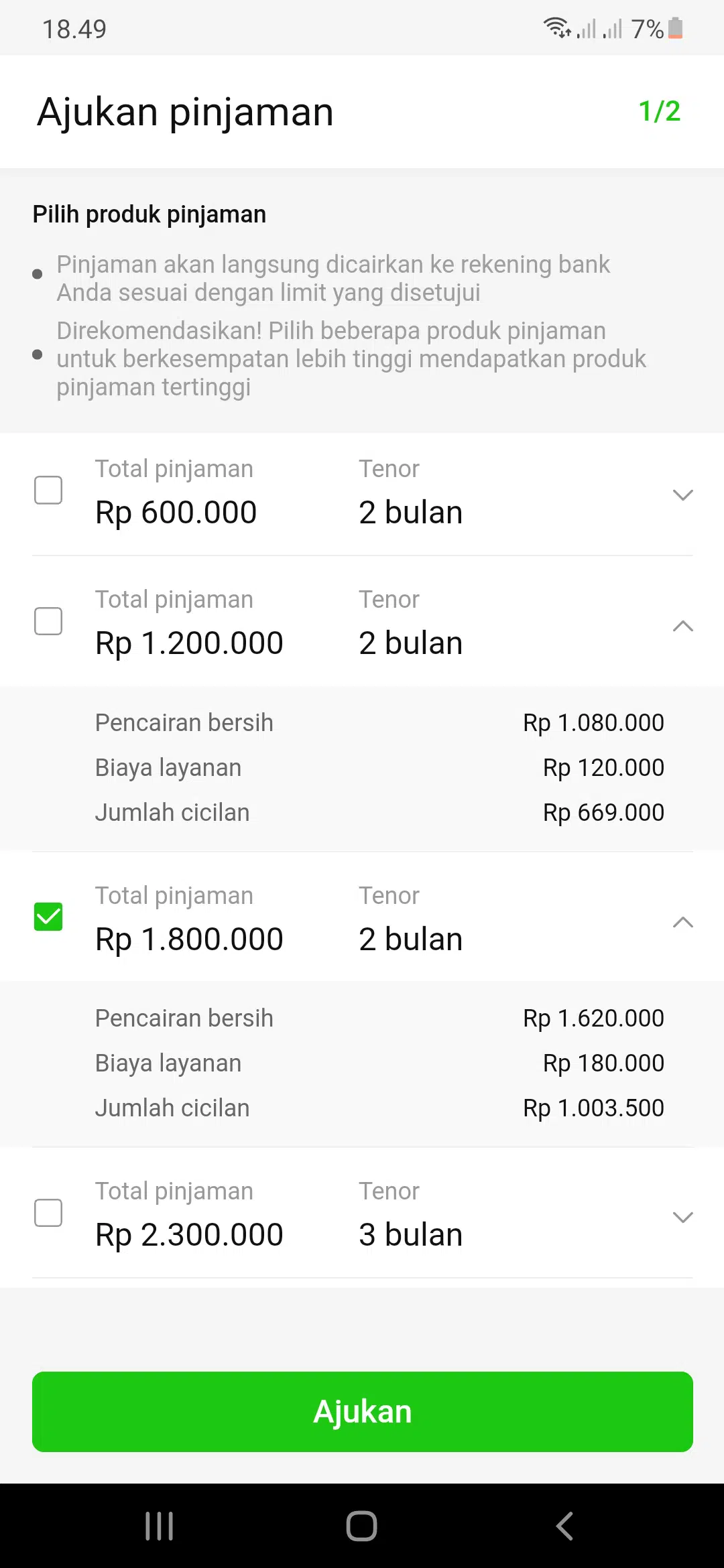The image size is (724, 1568).
Task: Tap the 1/2 step indicator
Action: [x=659, y=111]
